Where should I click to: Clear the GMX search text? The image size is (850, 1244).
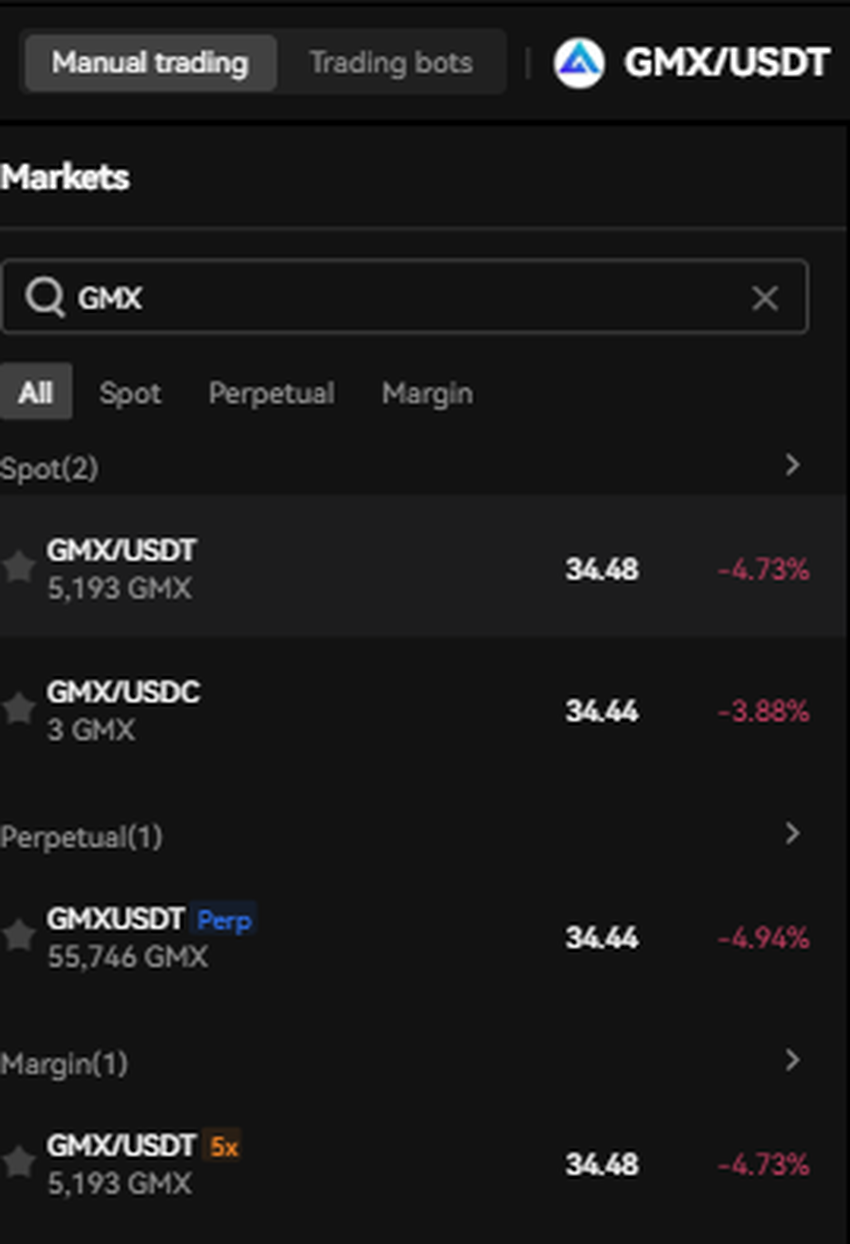tap(765, 297)
